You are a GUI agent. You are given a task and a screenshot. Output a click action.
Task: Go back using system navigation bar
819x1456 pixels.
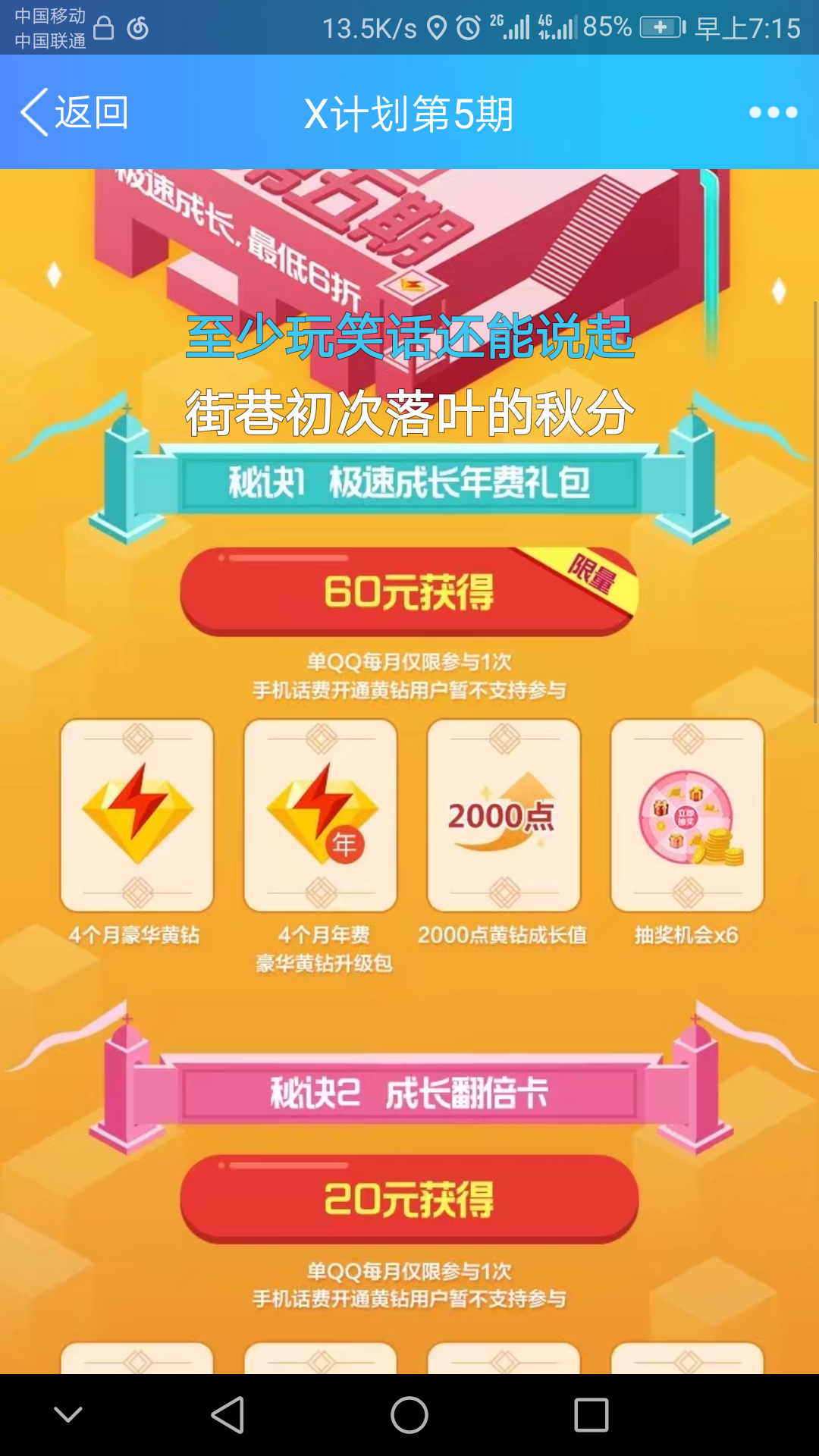[227, 1415]
